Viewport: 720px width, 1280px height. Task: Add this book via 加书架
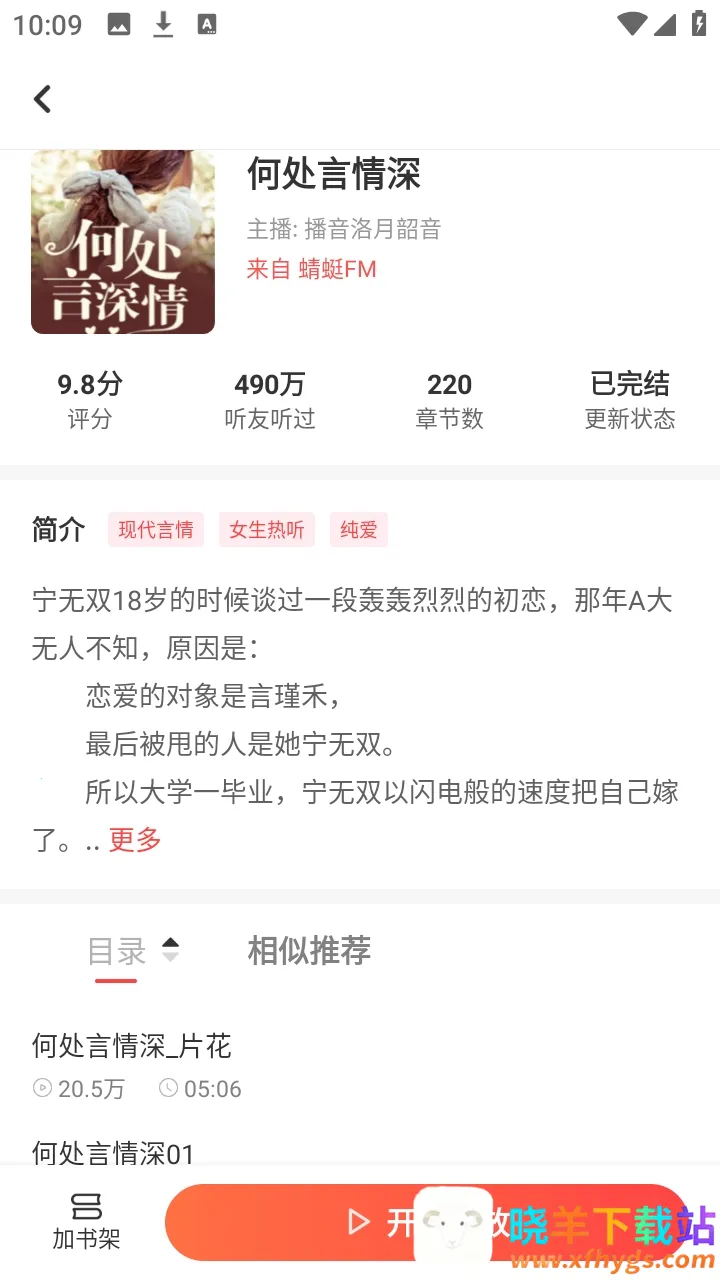pyautogui.click(x=87, y=1221)
